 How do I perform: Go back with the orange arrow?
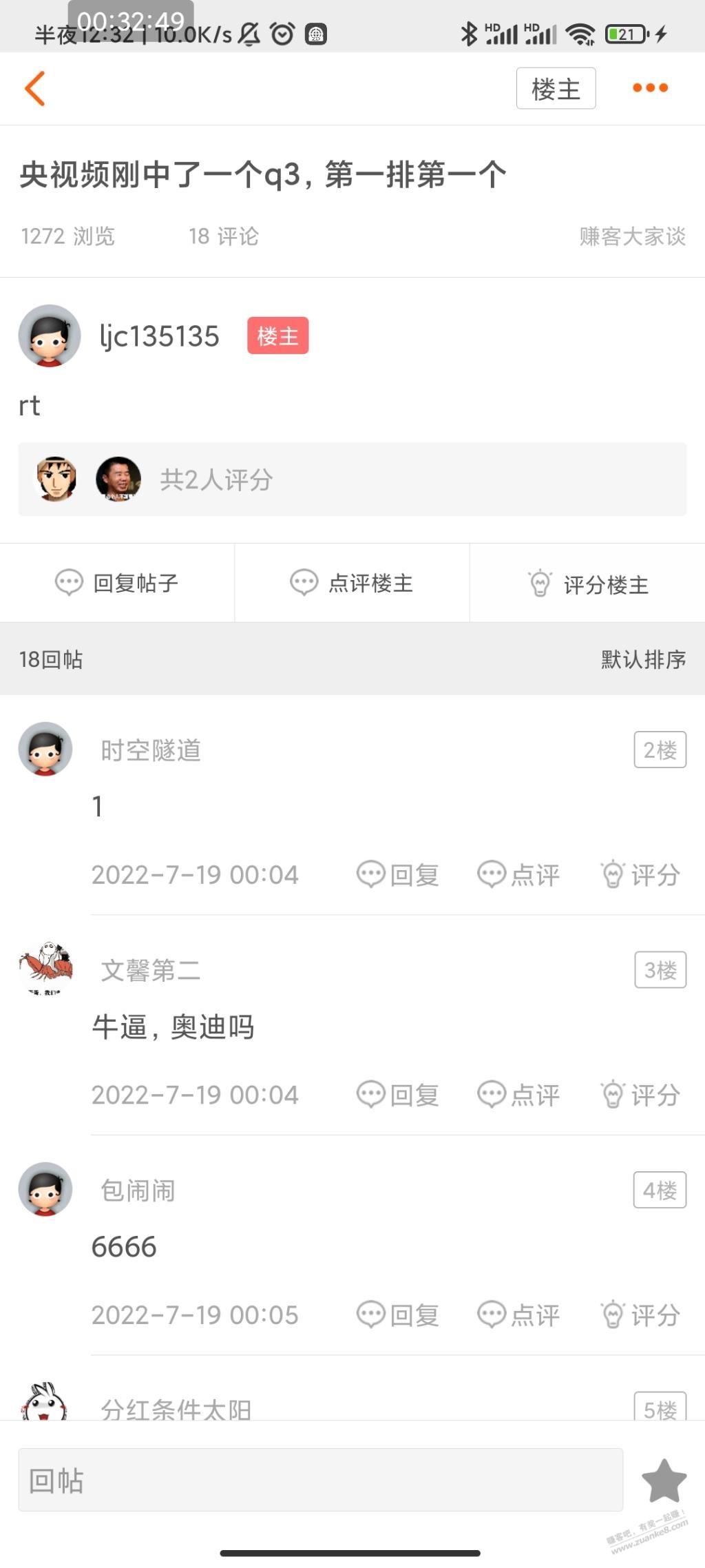[x=35, y=88]
